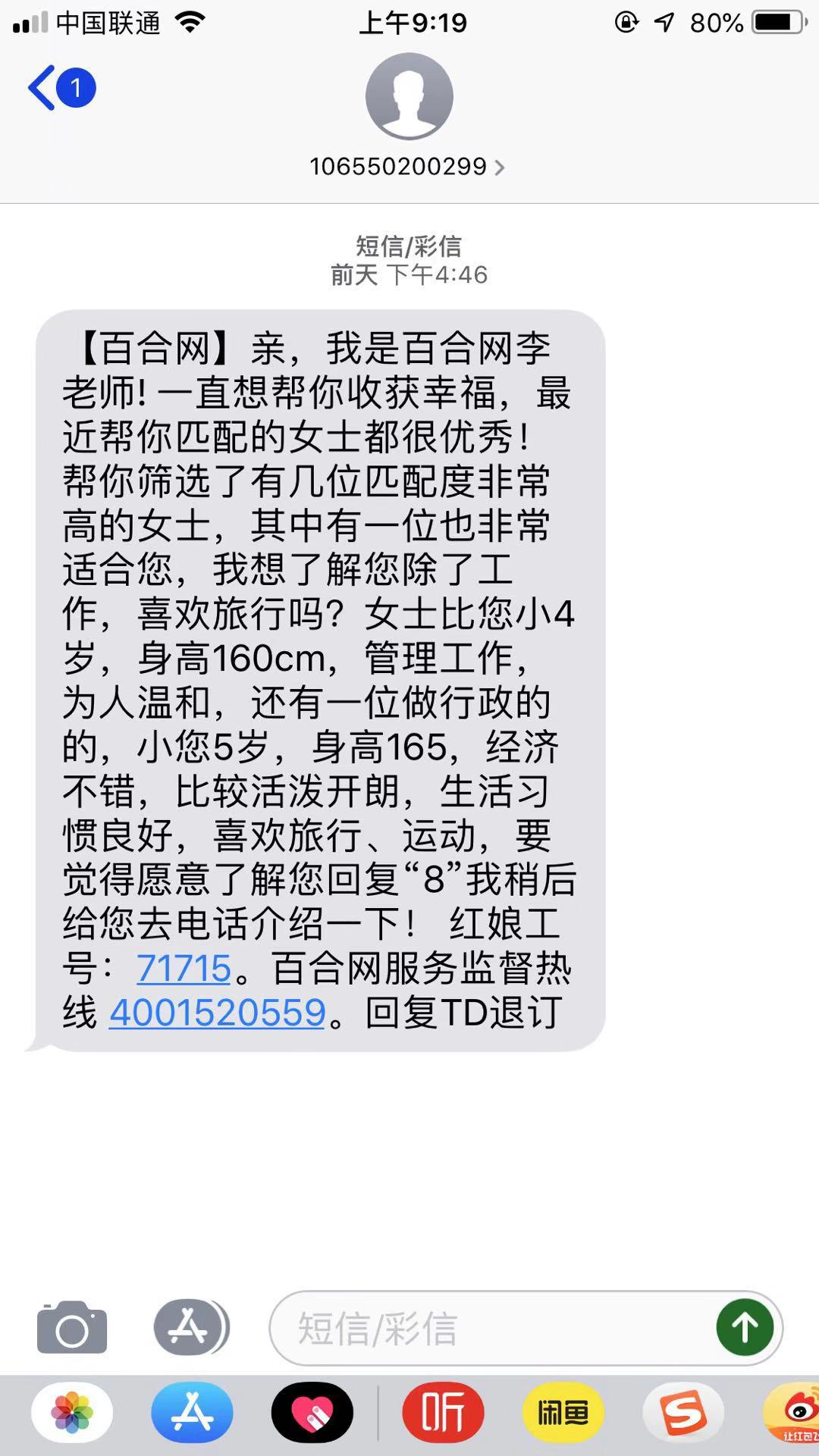819x1456 pixels.
Task: Go back to the messages list
Action: pos(61,89)
